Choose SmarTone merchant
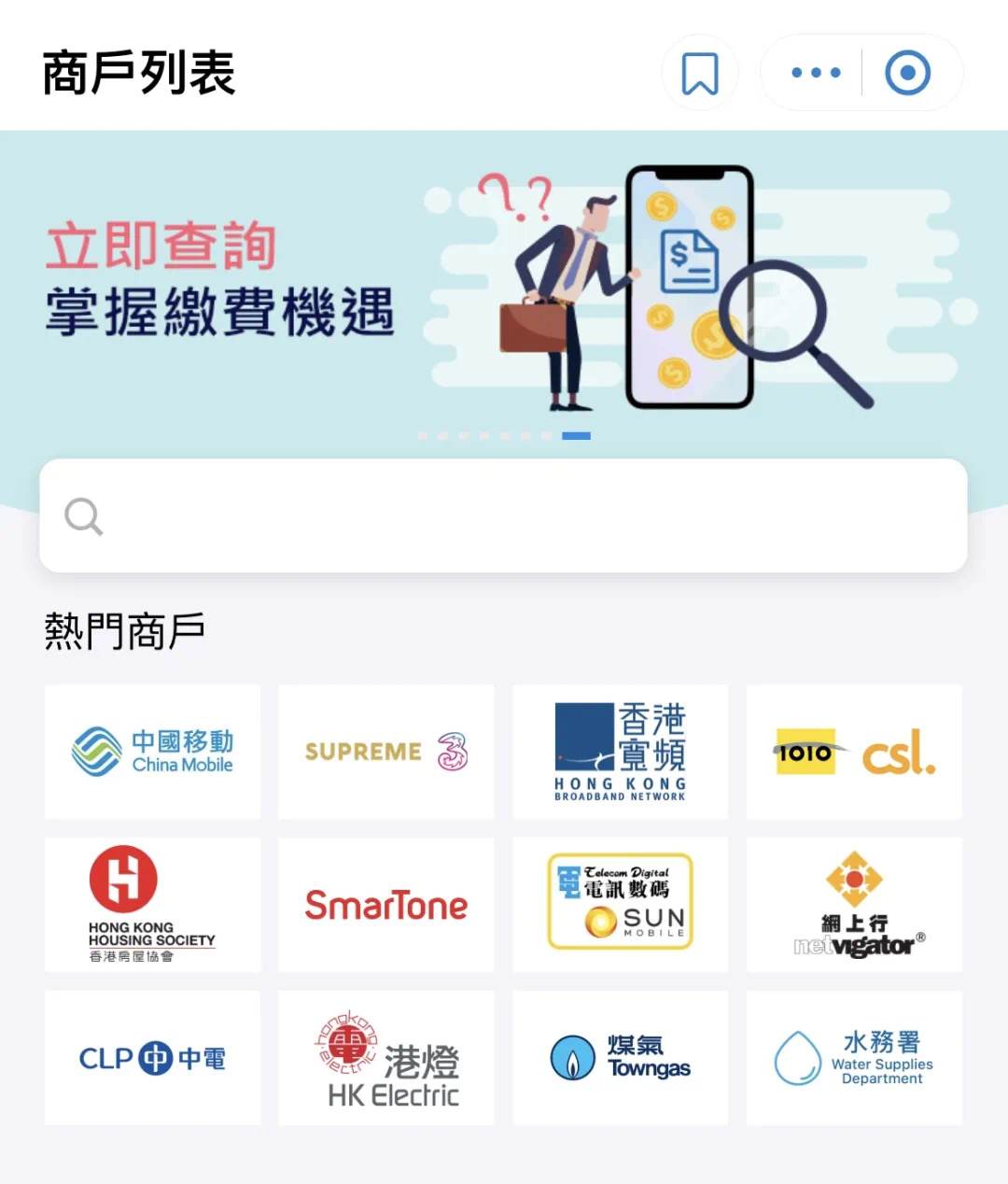Viewport: 1008px width, 1184px height. [x=386, y=904]
